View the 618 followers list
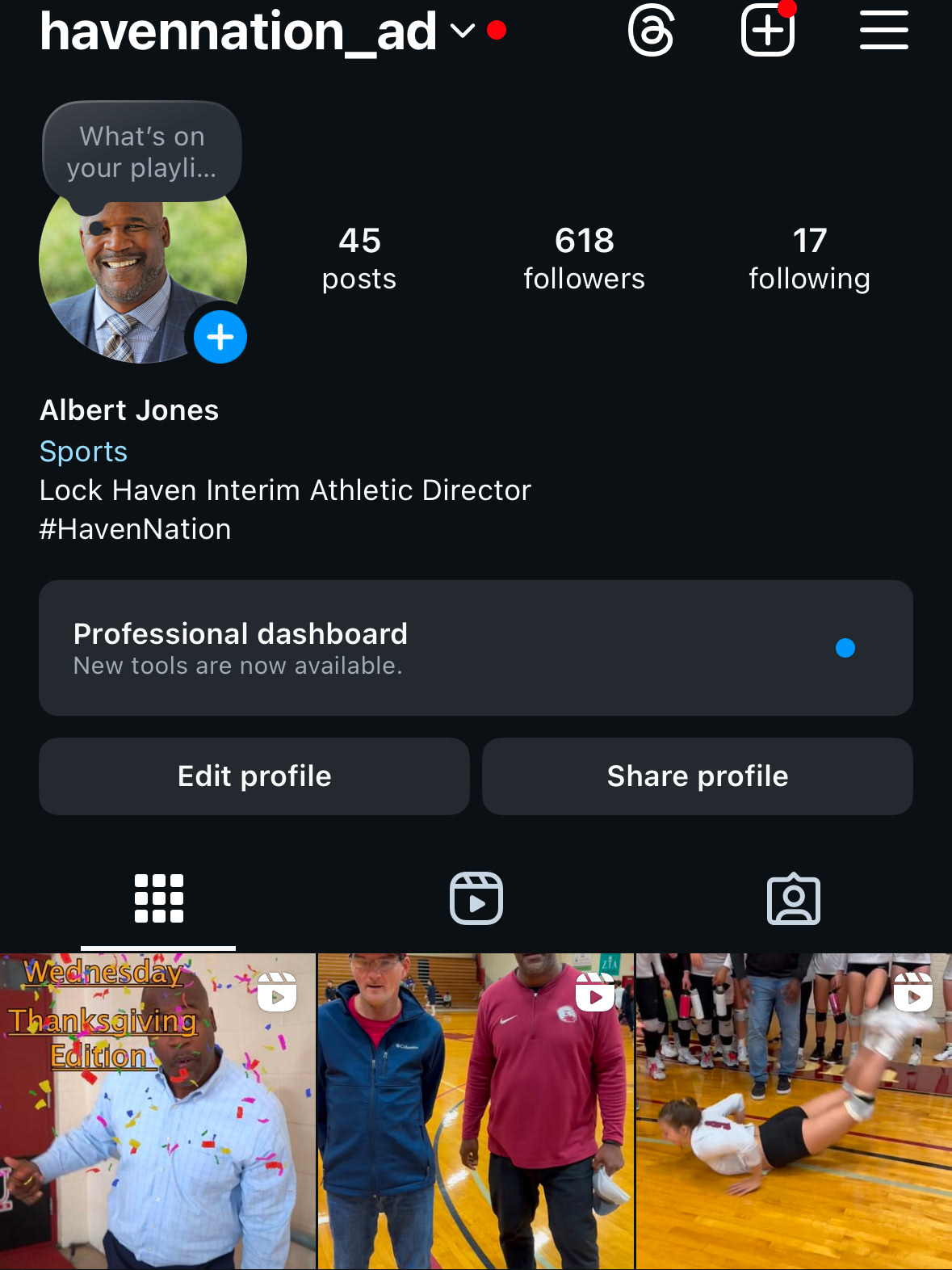Image resolution: width=952 pixels, height=1270 pixels. coord(584,259)
